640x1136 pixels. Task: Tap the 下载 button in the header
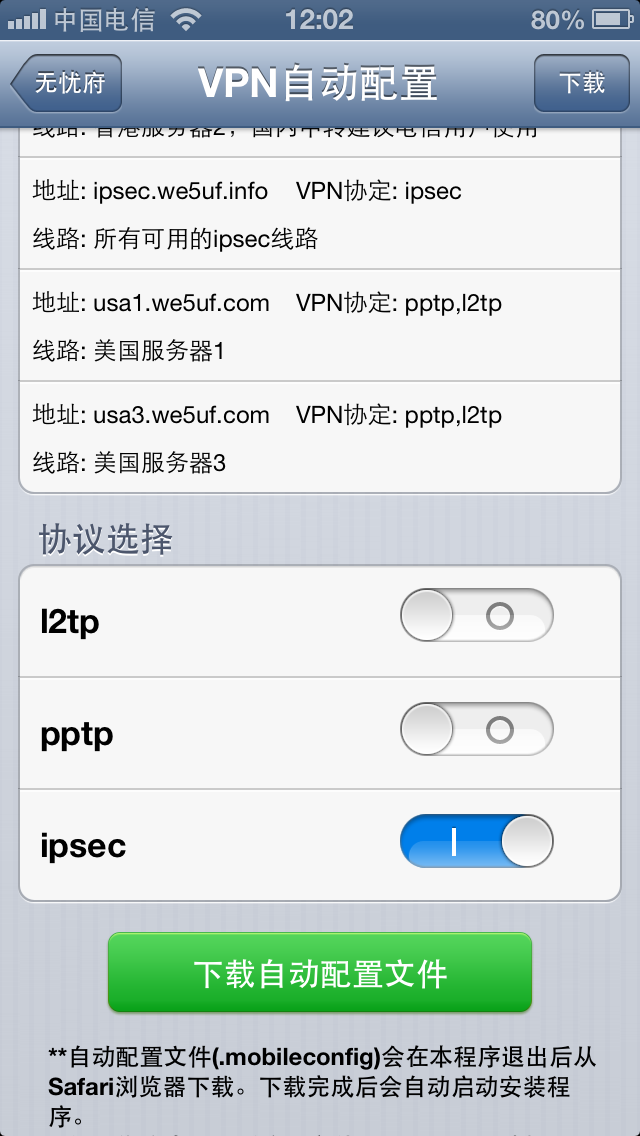[581, 83]
